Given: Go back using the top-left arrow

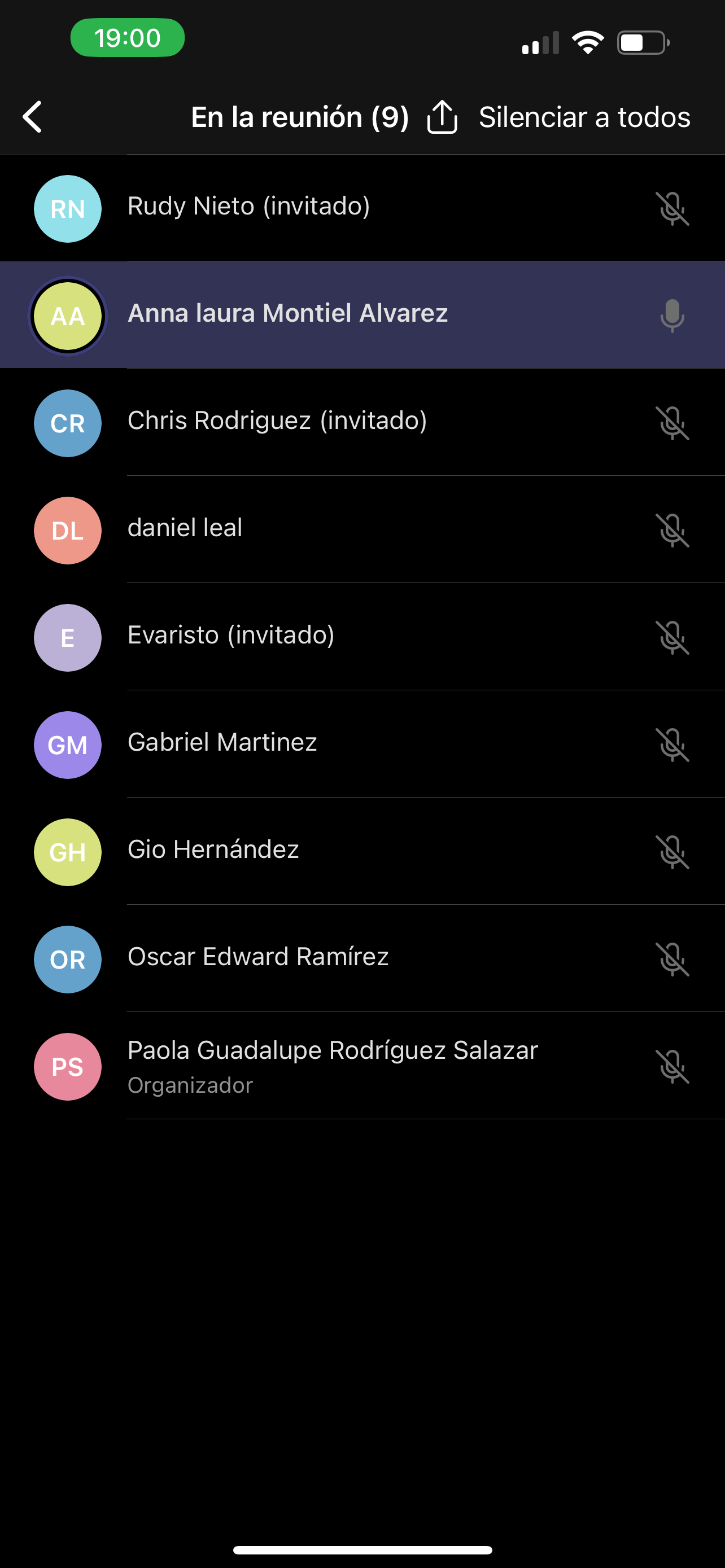Looking at the screenshot, I should [32, 116].
